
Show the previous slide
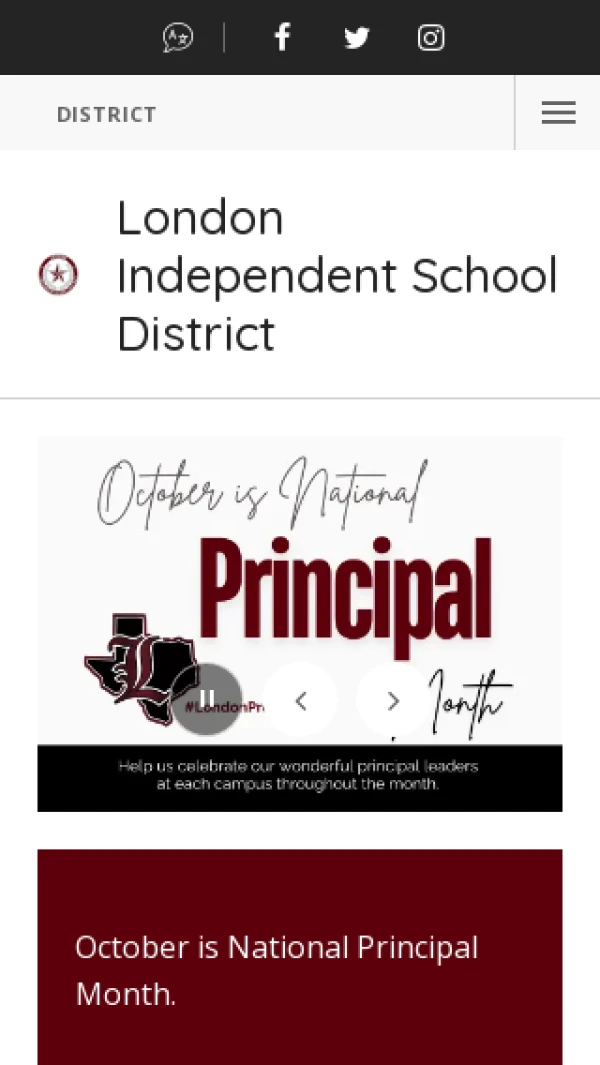point(300,700)
